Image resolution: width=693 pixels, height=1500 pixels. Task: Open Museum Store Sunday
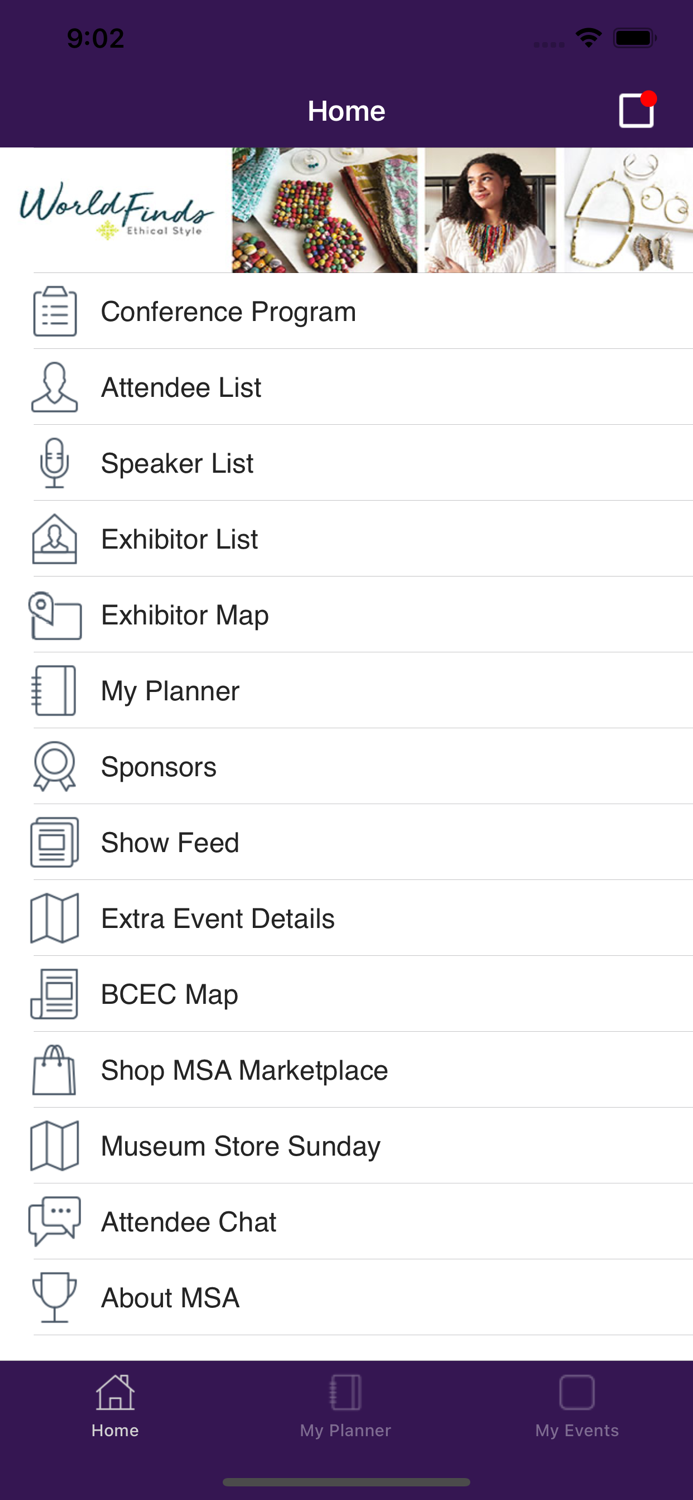click(240, 1148)
